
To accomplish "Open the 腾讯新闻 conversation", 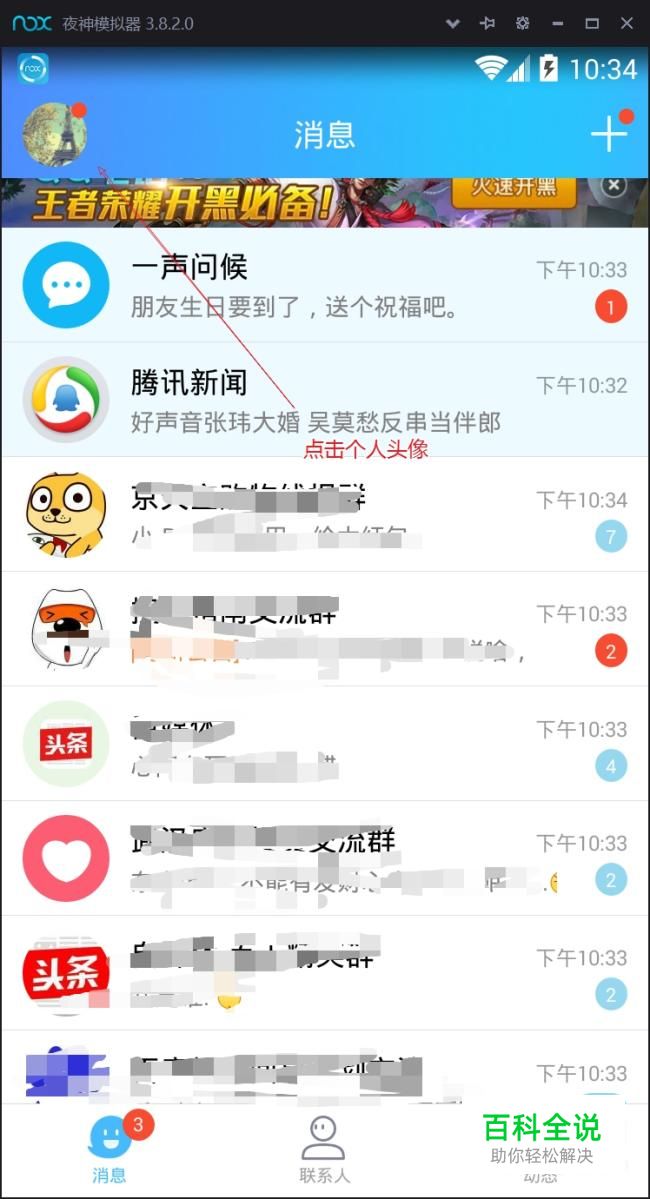I will click(x=325, y=400).
